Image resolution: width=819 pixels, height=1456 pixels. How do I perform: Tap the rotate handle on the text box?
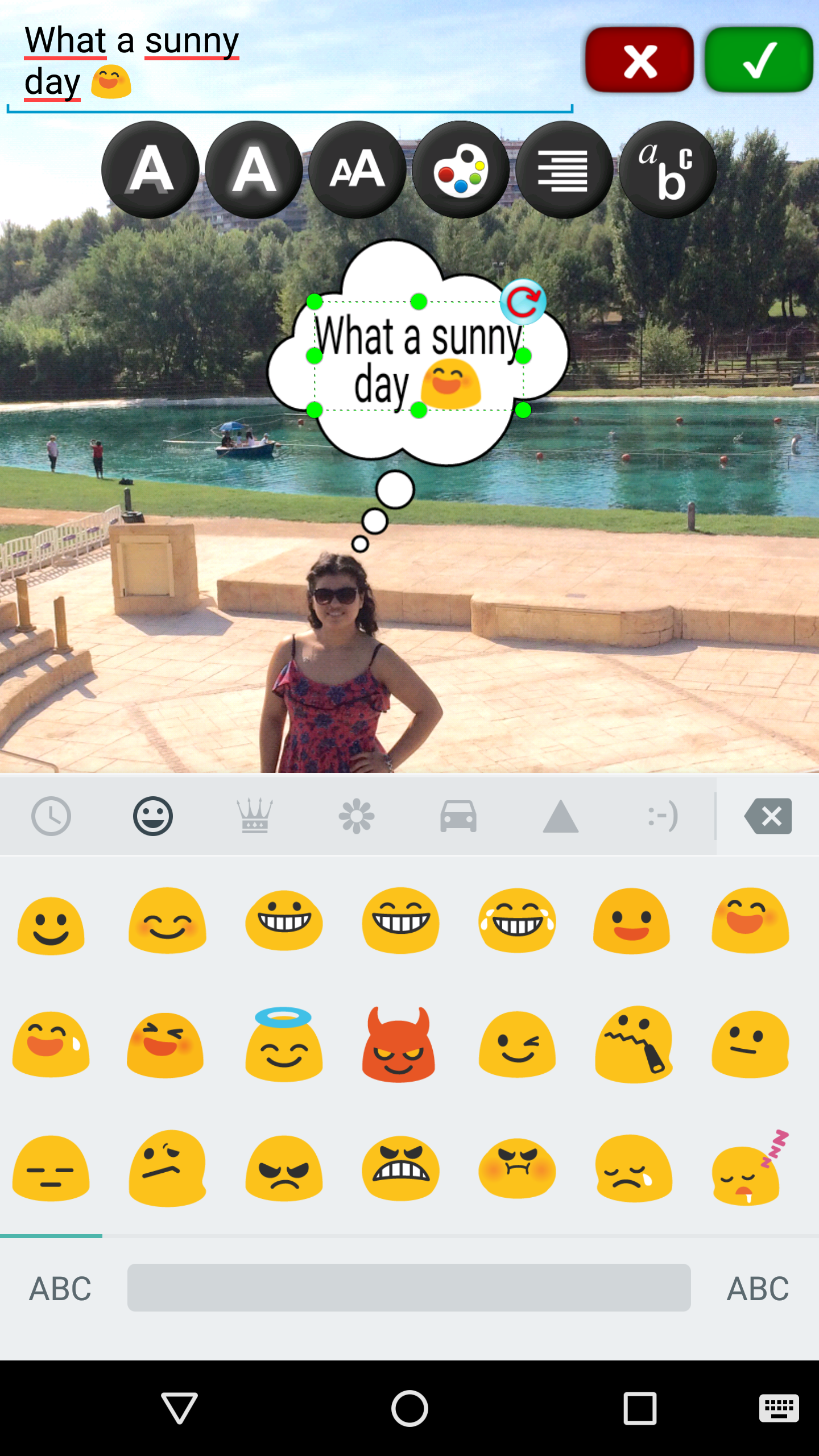click(x=523, y=301)
